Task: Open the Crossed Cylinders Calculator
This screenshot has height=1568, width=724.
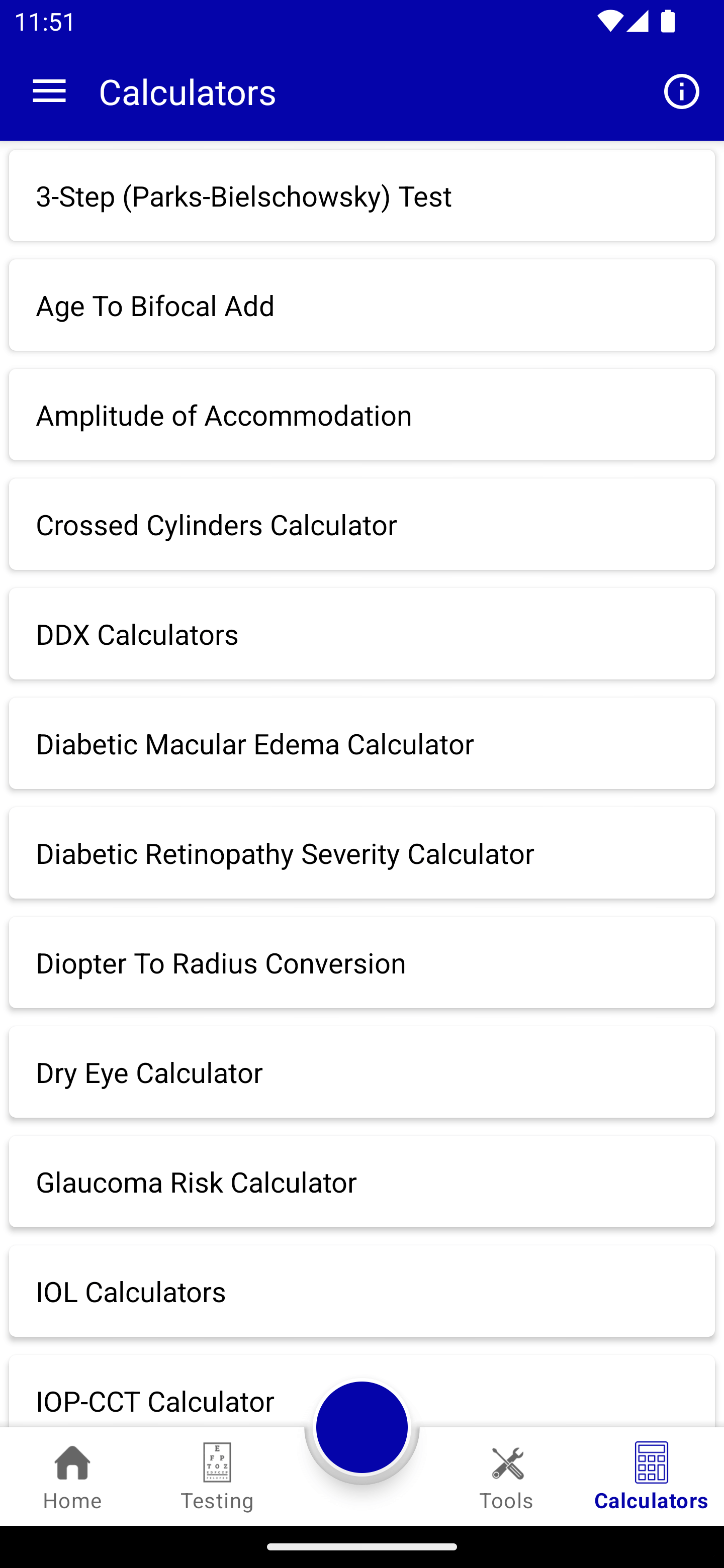Action: tap(361, 524)
